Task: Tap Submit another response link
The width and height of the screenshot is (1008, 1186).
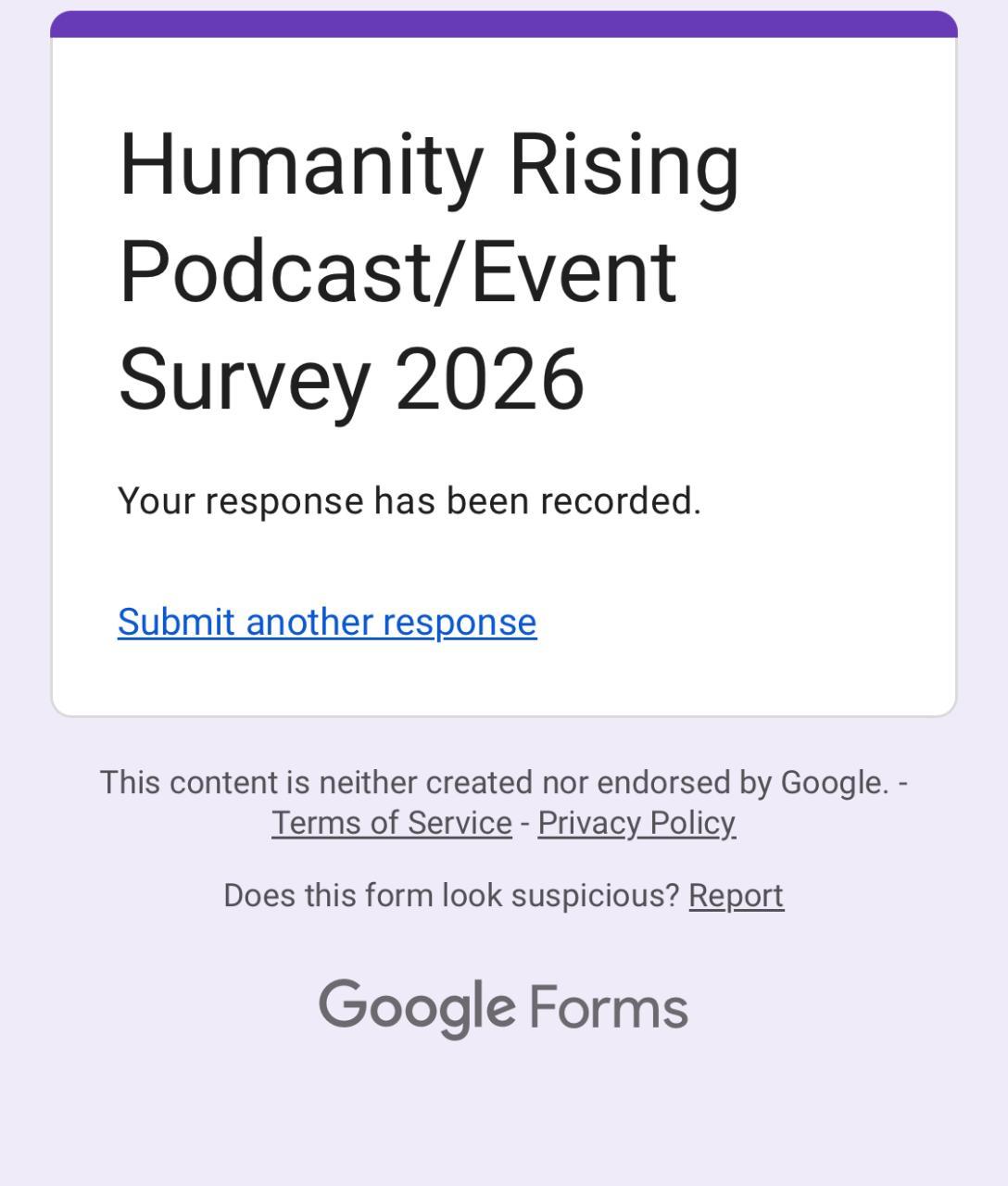Action: point(327,622)
